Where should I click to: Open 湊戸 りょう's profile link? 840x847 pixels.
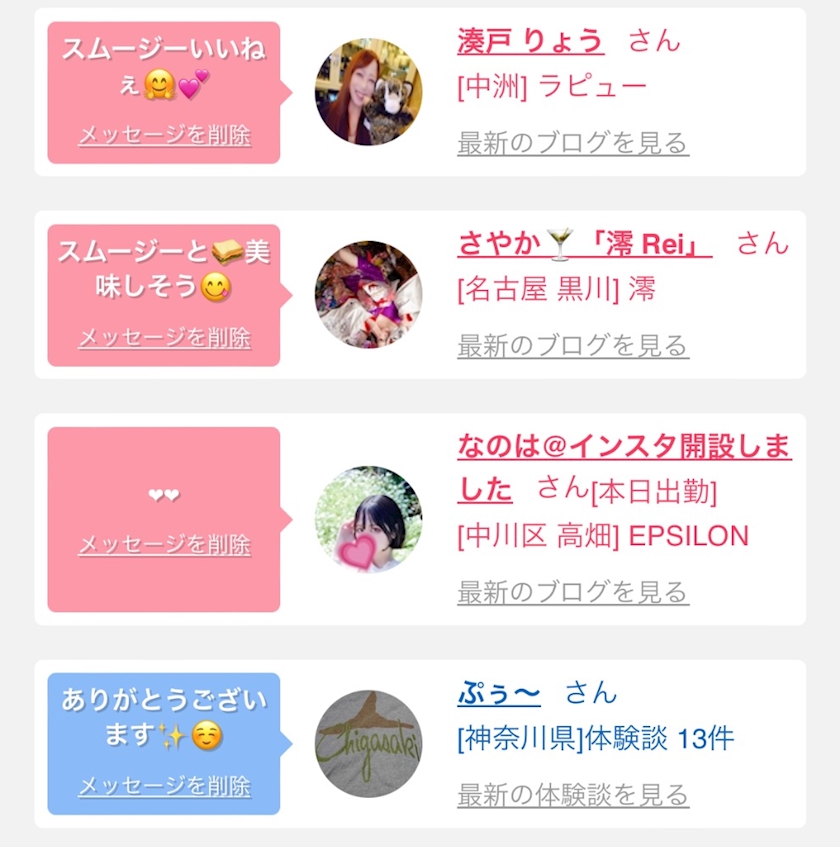pyautogui.click(x=530, y=41)
